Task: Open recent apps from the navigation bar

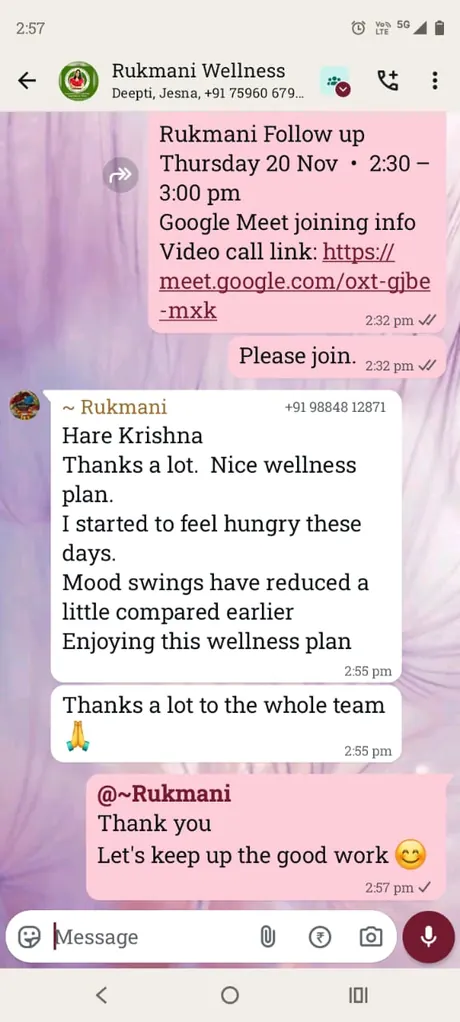Action: click(x=358, y=995)
